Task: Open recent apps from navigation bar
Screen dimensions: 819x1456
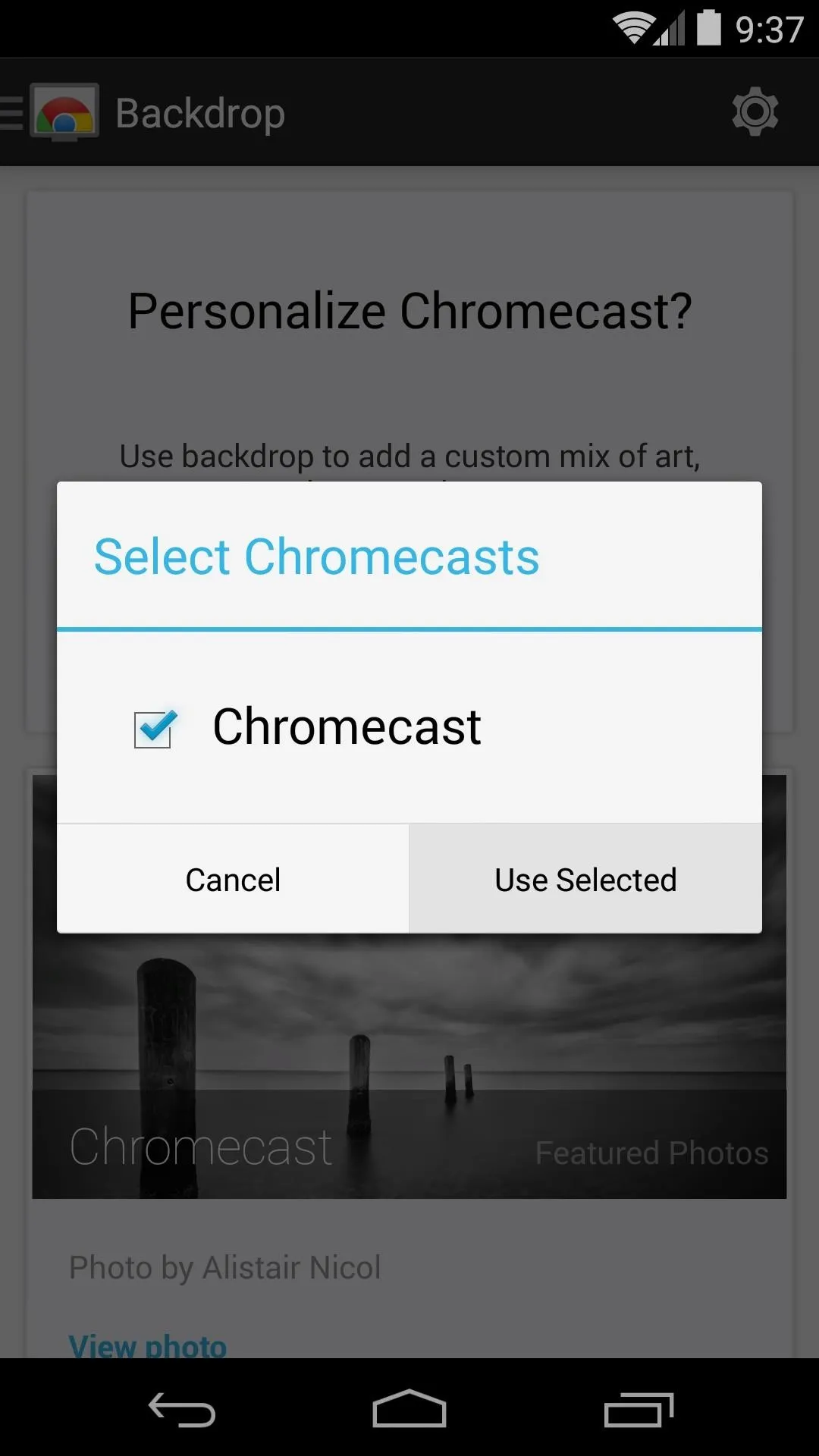Action: pos(639,1410)
